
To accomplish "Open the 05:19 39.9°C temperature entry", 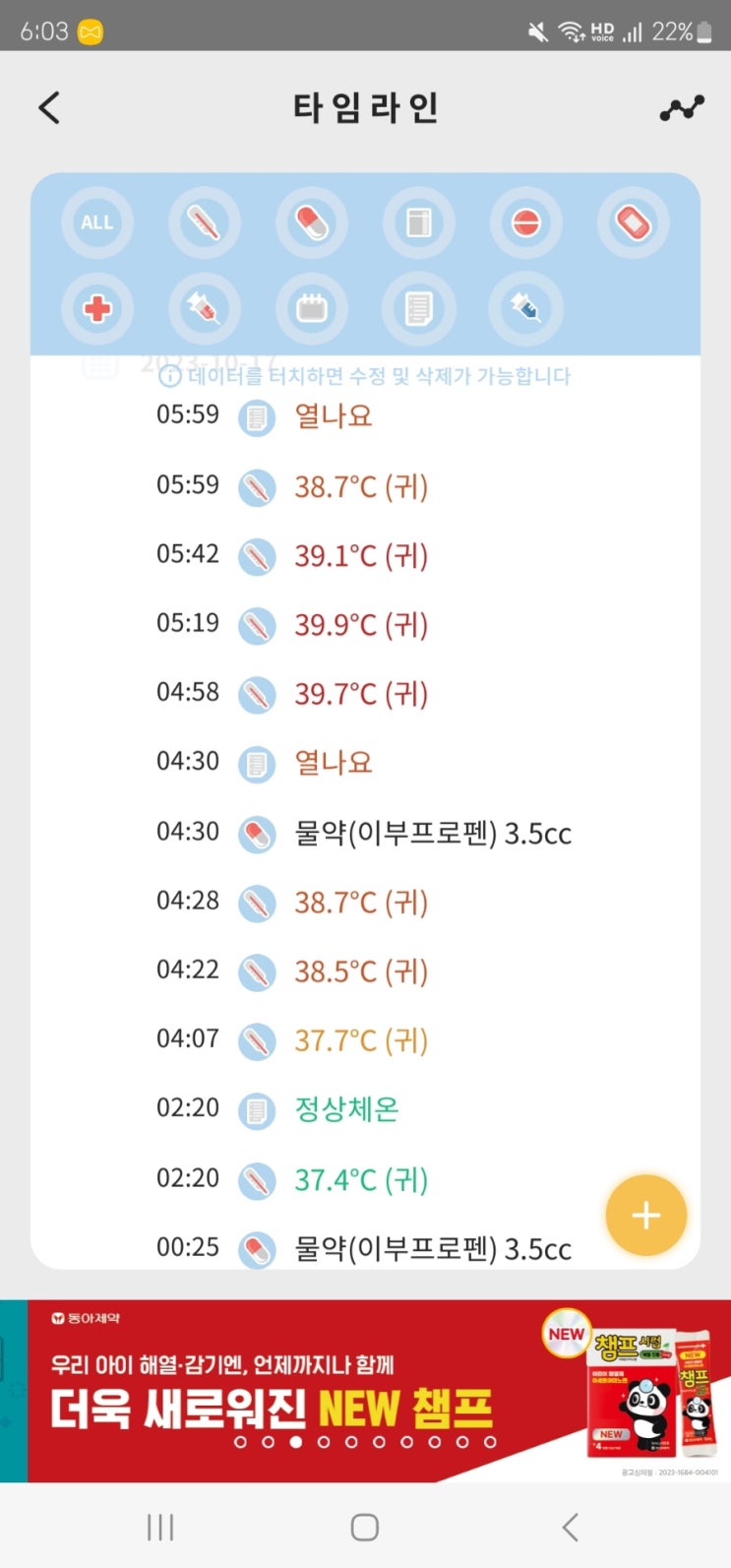I will click(365, 624).
